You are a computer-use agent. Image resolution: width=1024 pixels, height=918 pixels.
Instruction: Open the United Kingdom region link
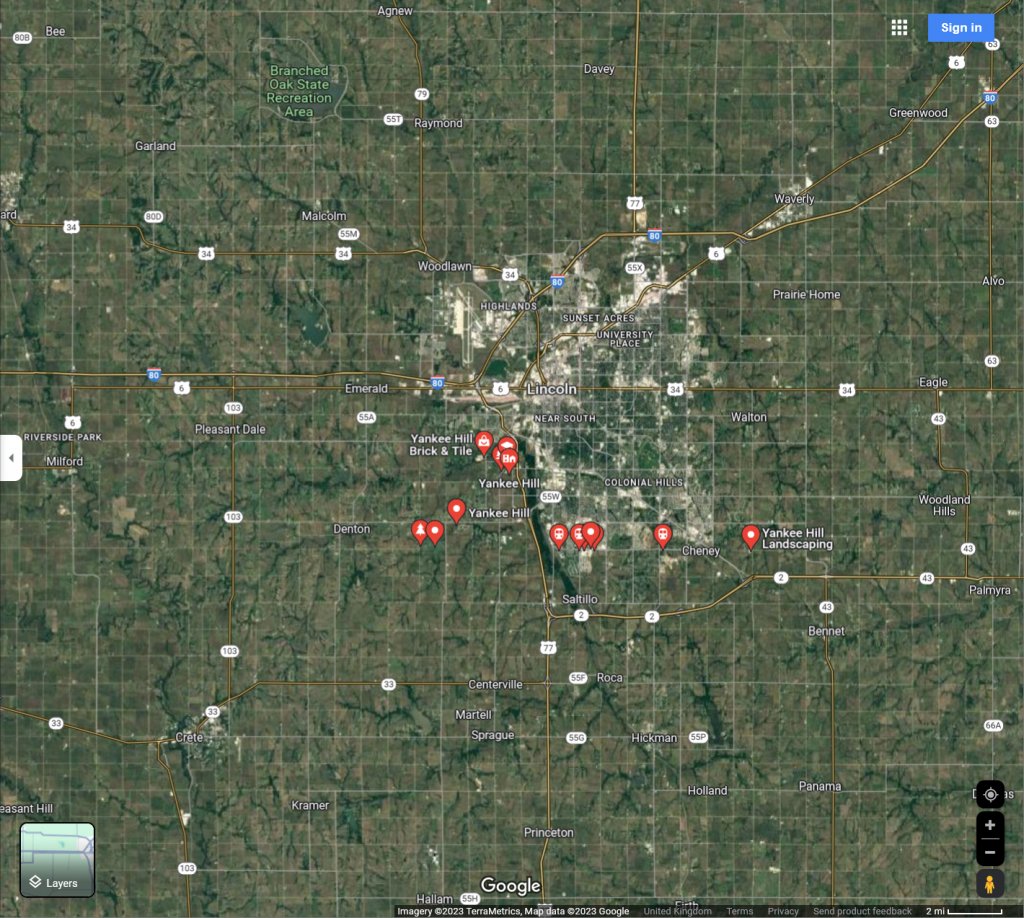click(677, 911)
